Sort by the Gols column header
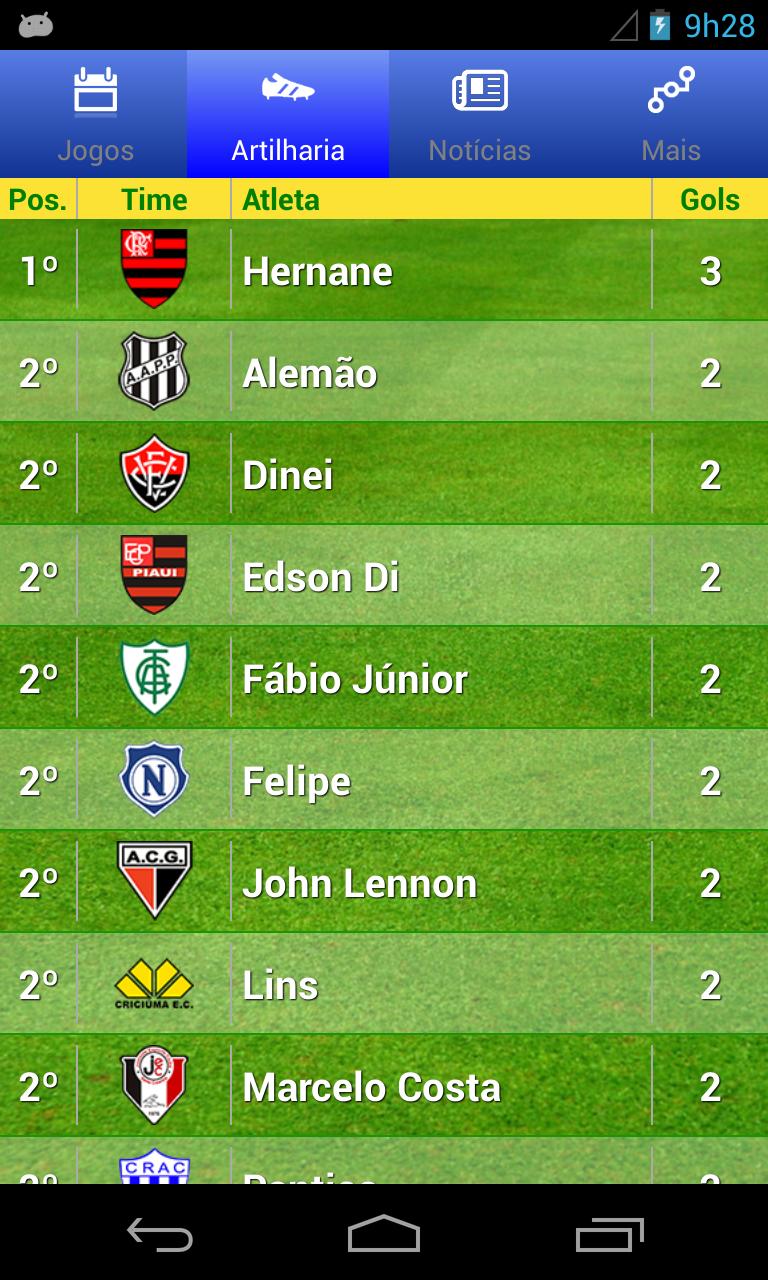This screenshot has height=1280, width=768. tap(710, 199)
